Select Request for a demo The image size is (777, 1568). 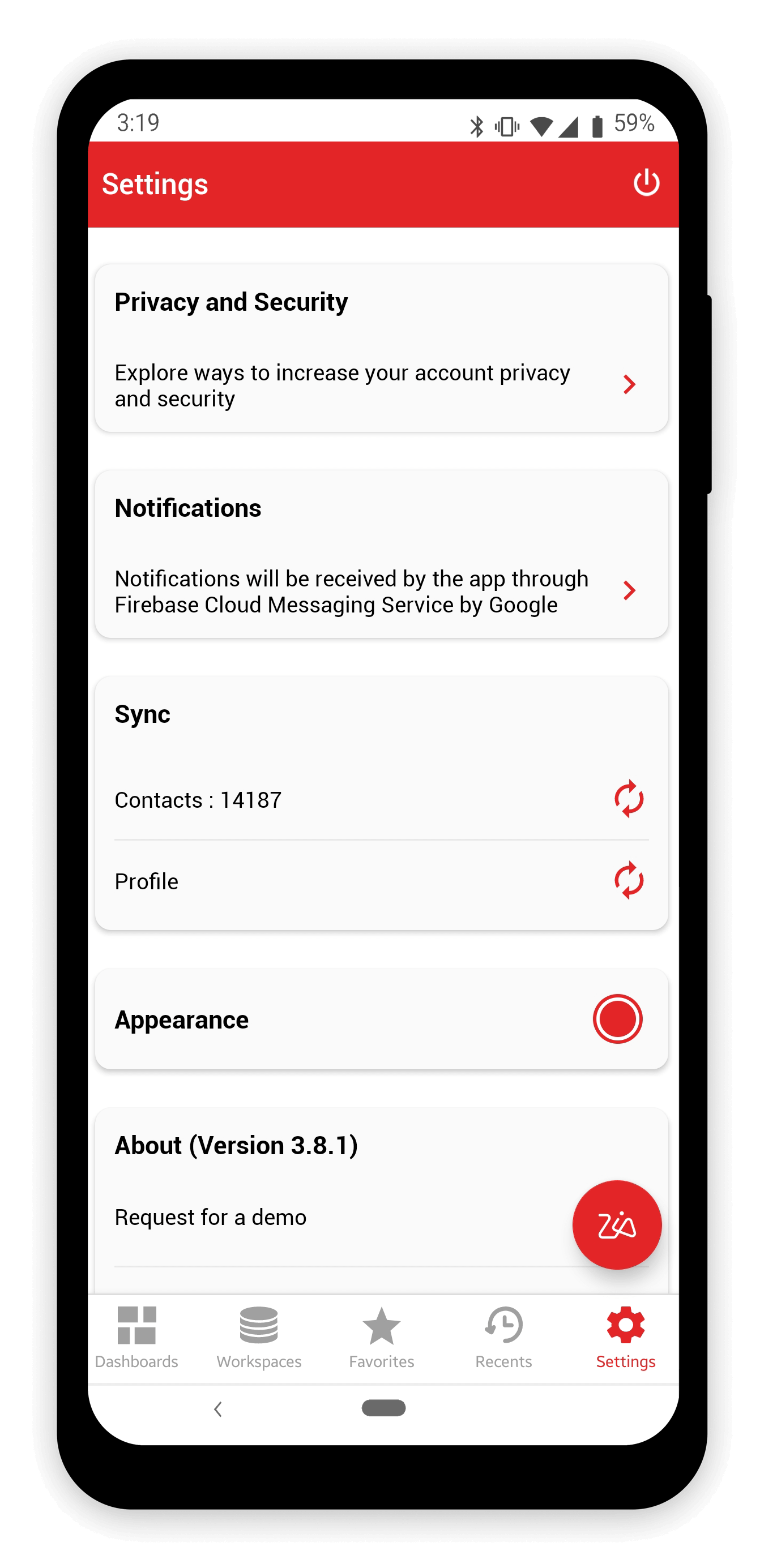211,1218
